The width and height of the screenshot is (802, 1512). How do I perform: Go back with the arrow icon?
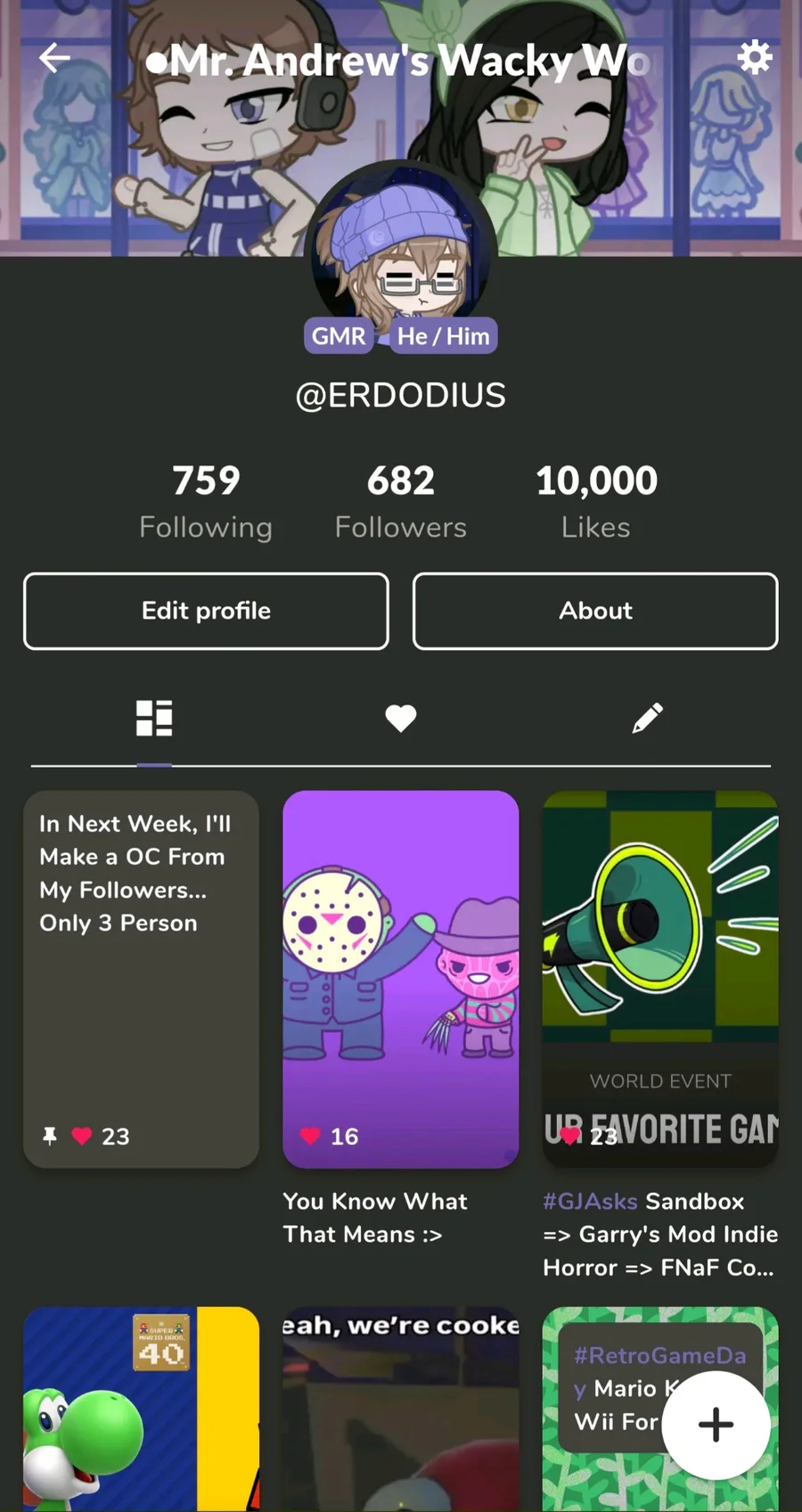(54, 58)
